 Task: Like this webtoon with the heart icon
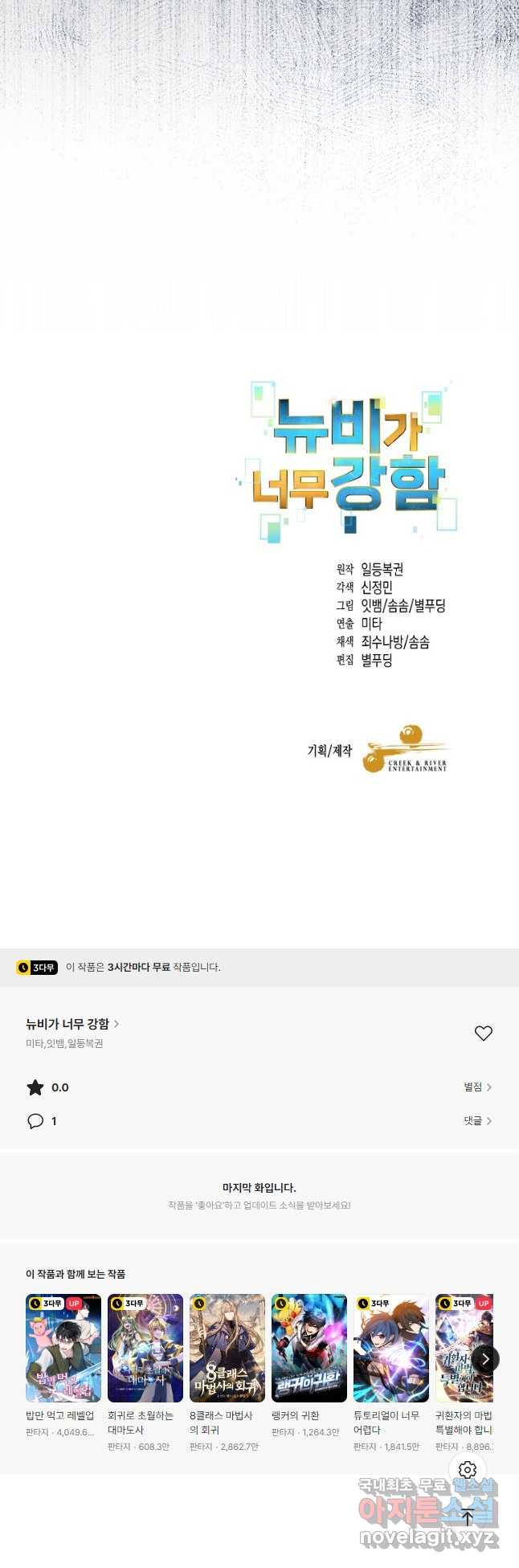[483, 1034]
